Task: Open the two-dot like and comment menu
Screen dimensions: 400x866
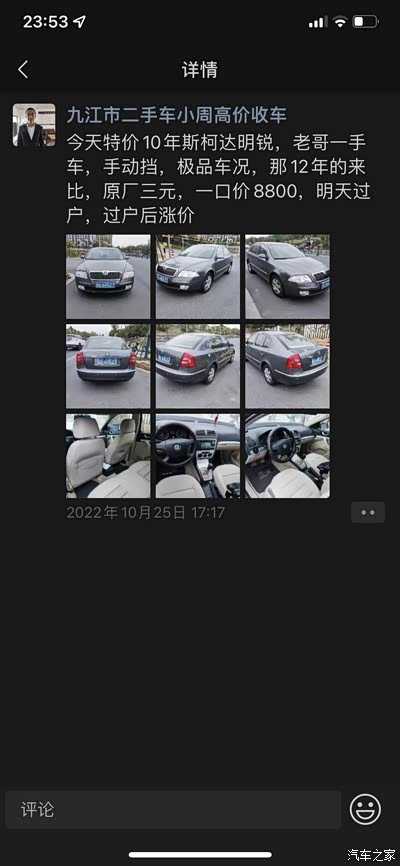Action: tap(368, 513)
